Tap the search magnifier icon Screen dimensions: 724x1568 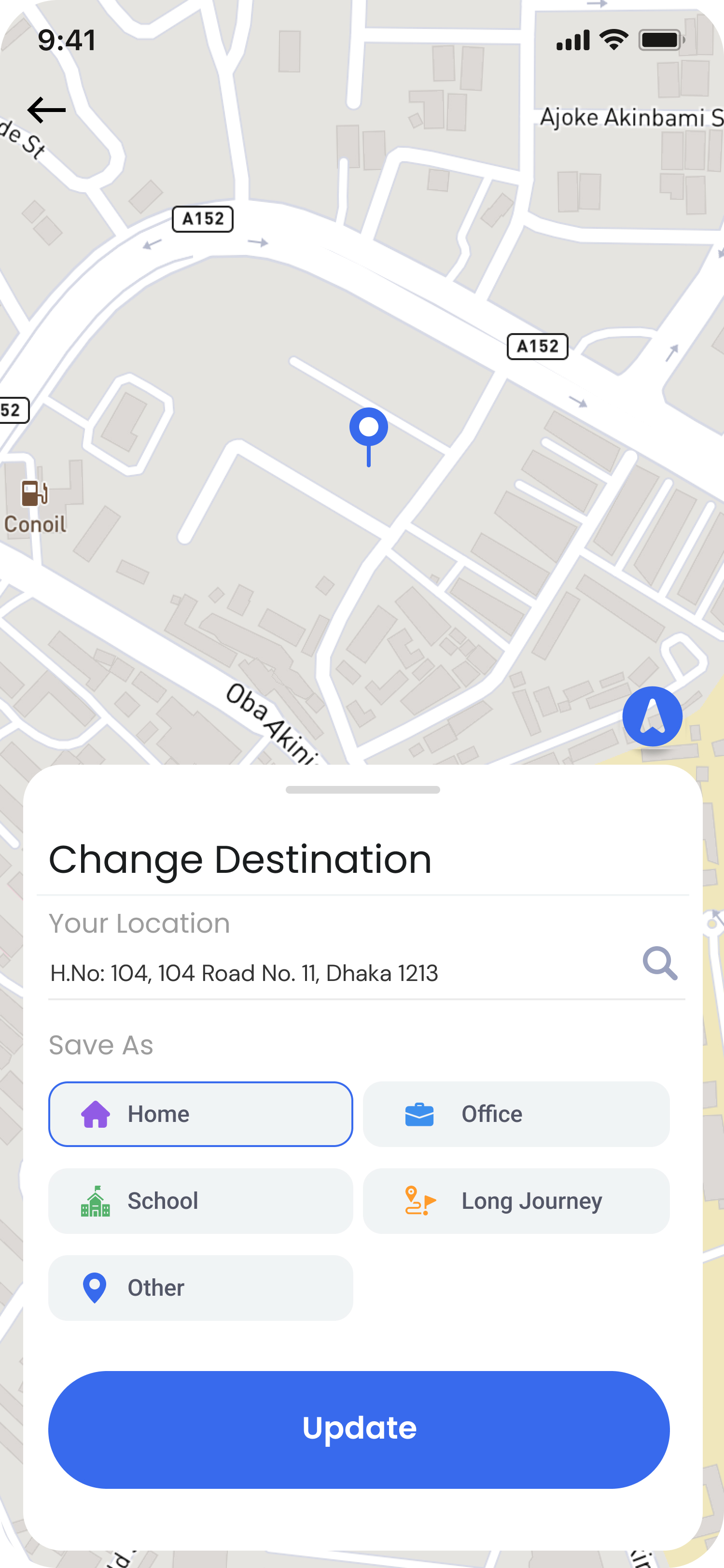coord(659,963)
